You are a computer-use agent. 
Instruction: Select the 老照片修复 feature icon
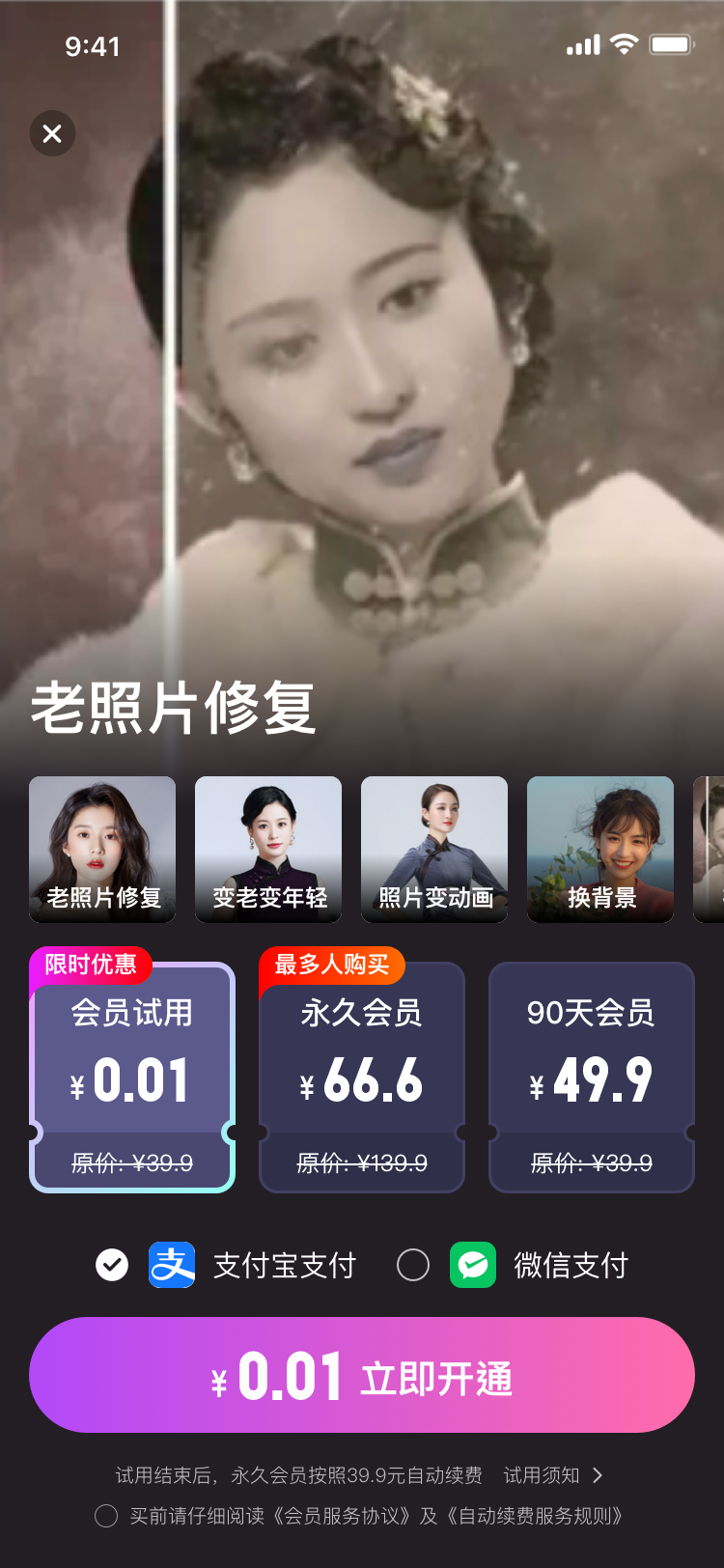click(102, 850)
